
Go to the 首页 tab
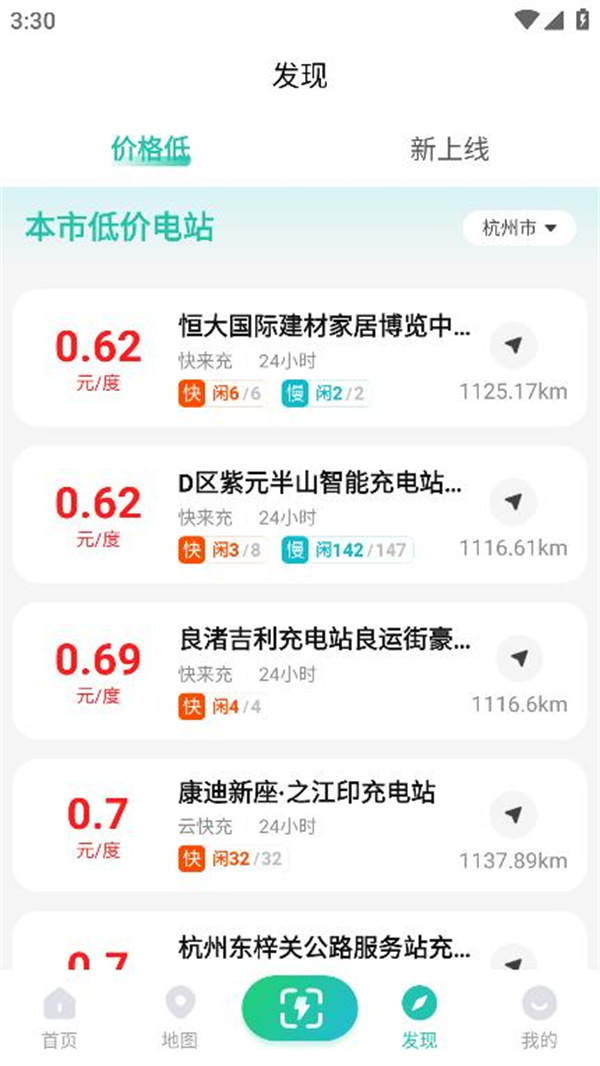[59, 1018]
